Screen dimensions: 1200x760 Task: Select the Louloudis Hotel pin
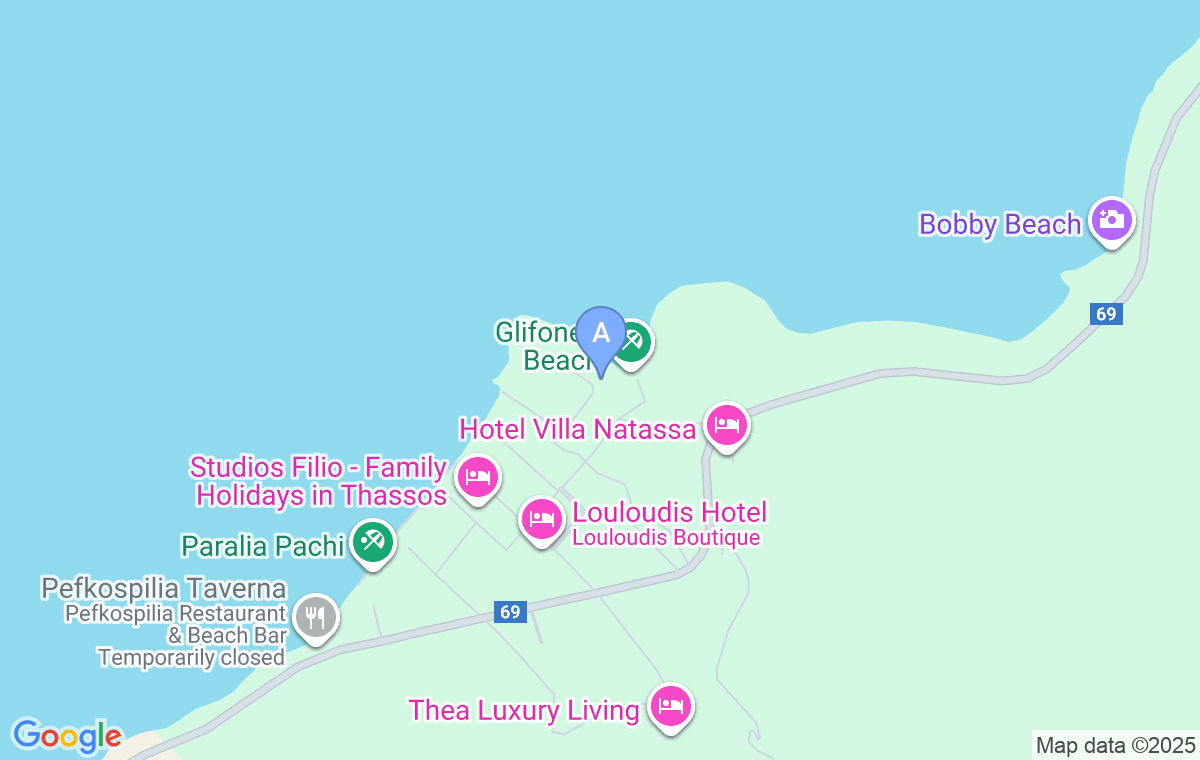[x=542, y=519]
